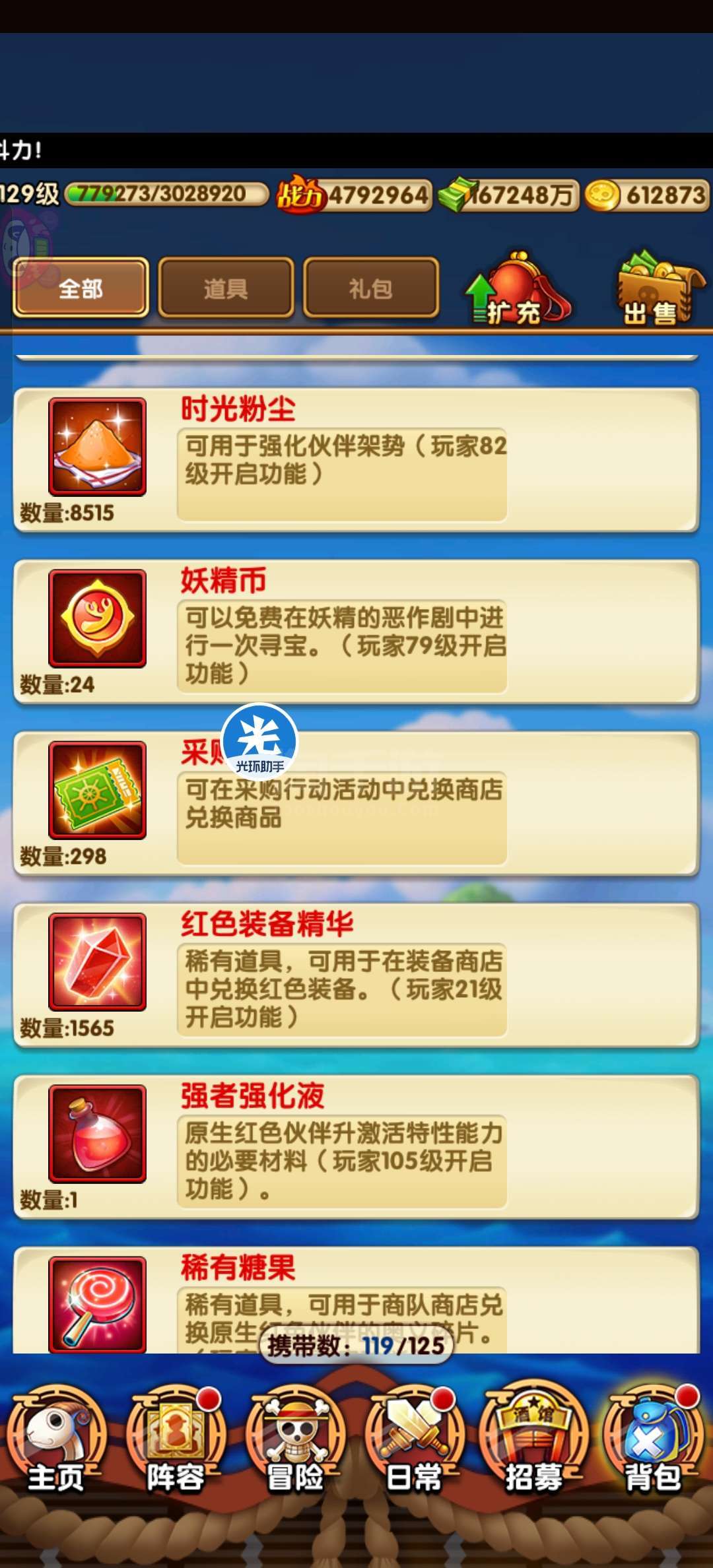Open the 时光粉尘 item

(x=356, y=459)
